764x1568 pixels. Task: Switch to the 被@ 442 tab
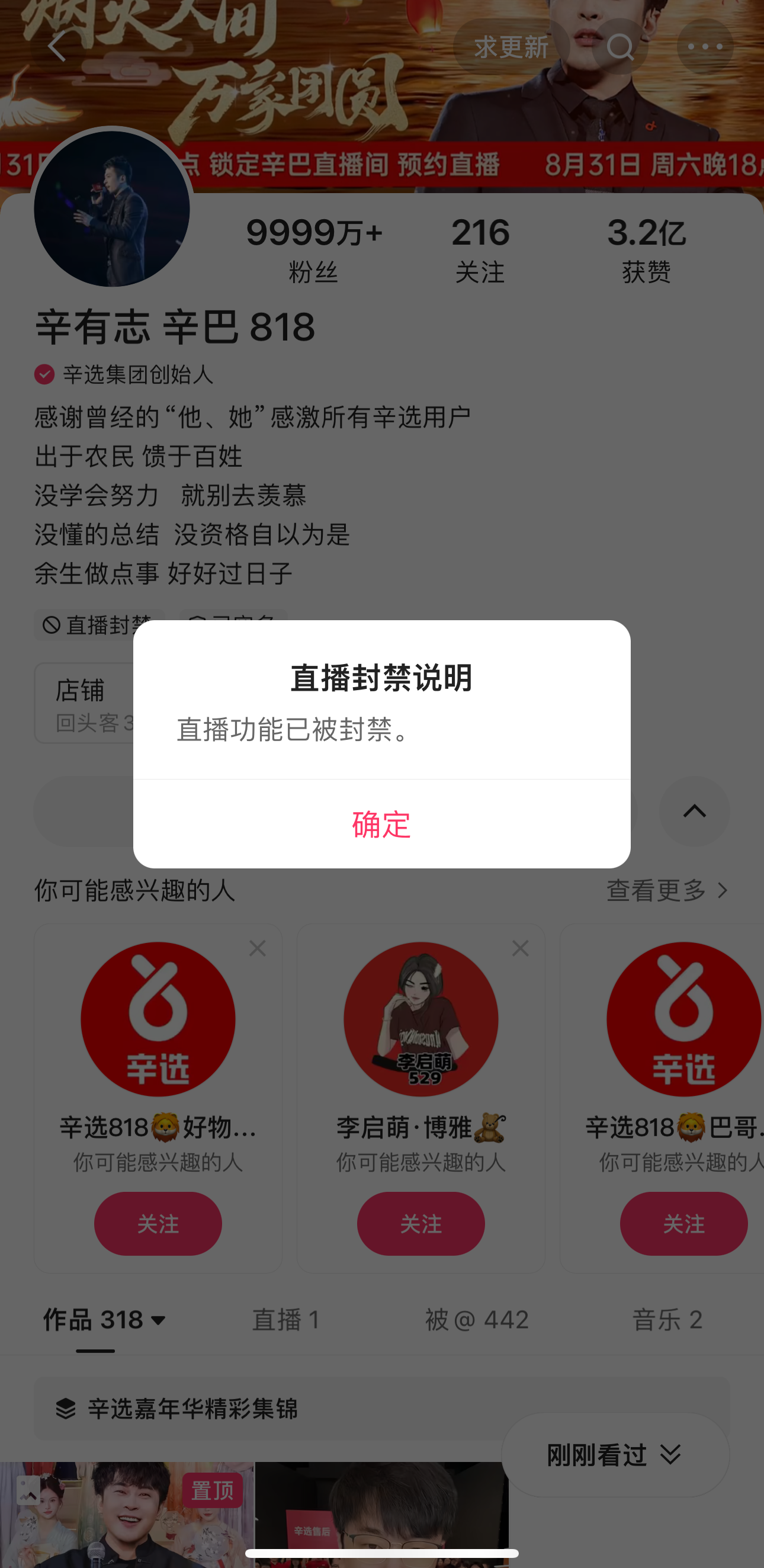pos(477,1320)
